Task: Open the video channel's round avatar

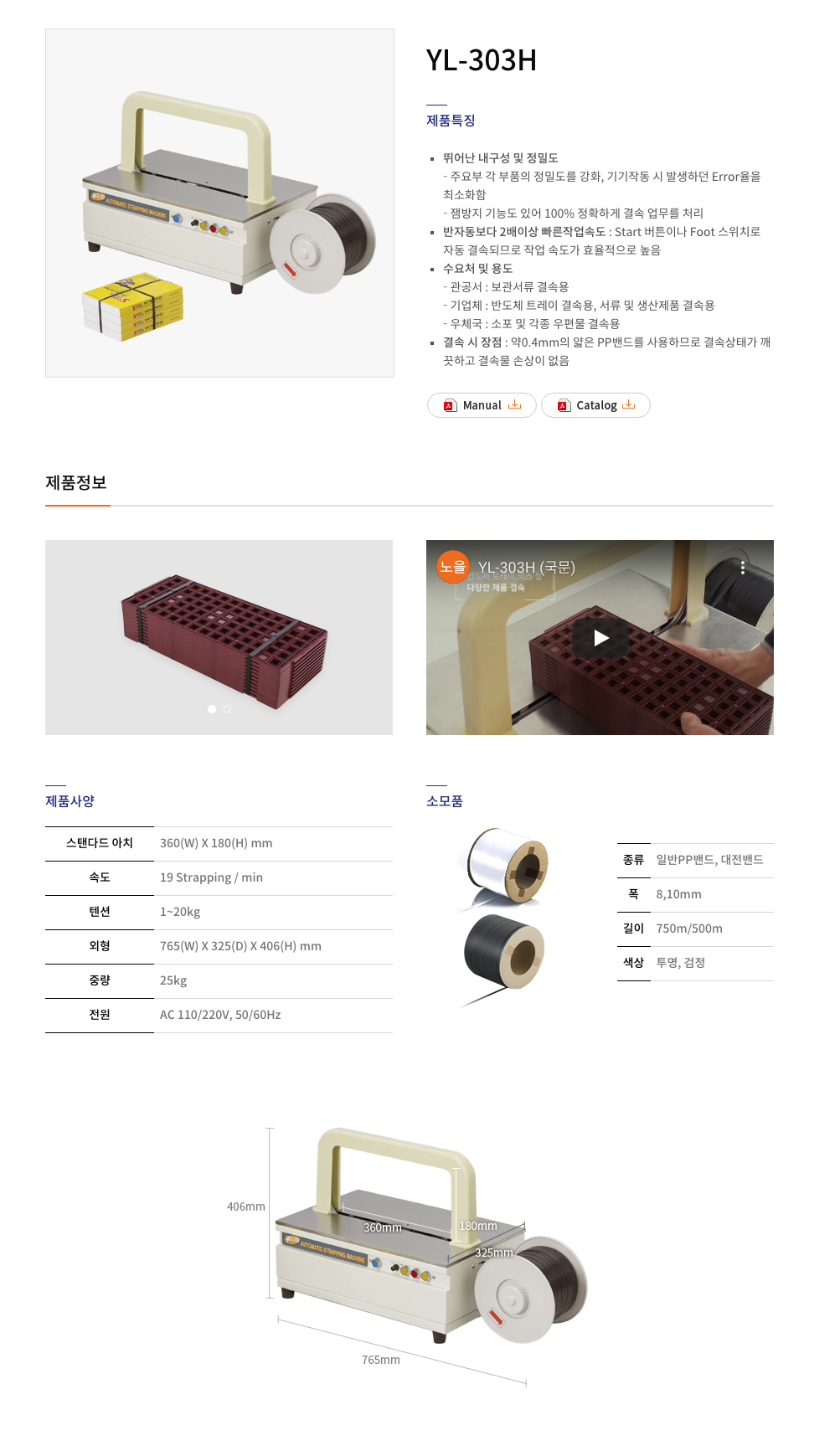Action: 453,567
